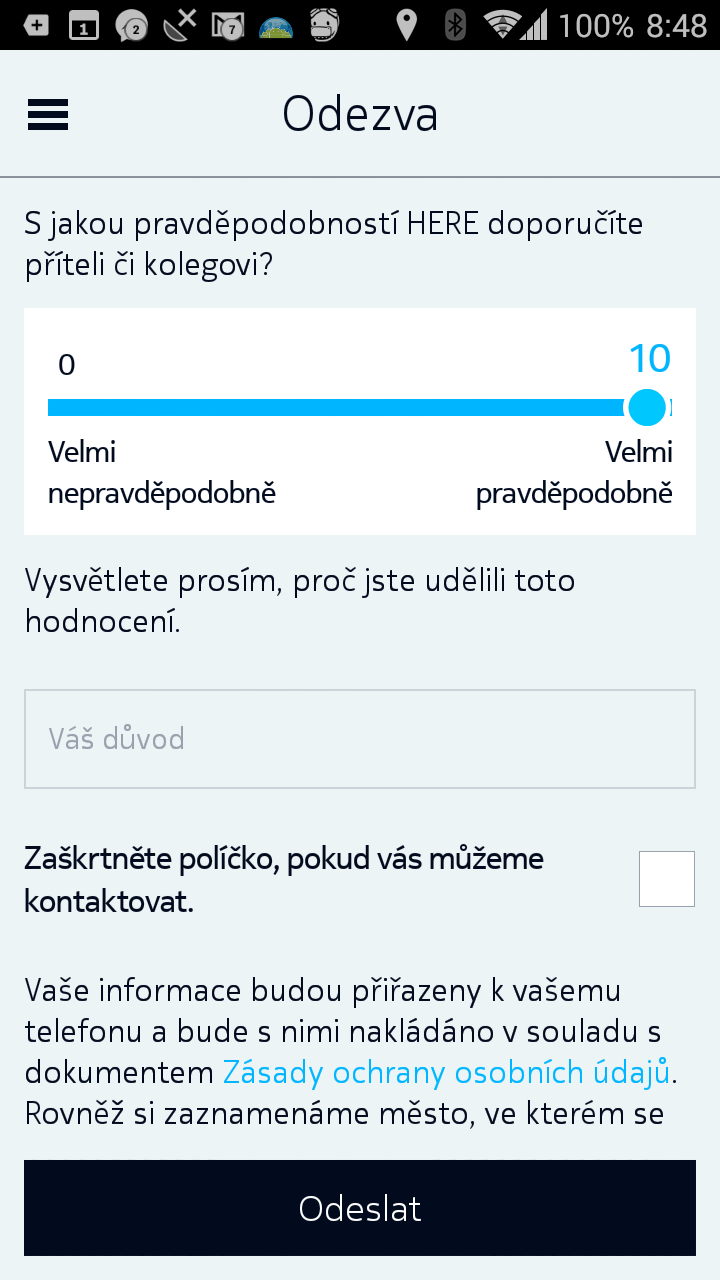Open the Zásady ochrany osobních údajů link

tap(446, 1073)
